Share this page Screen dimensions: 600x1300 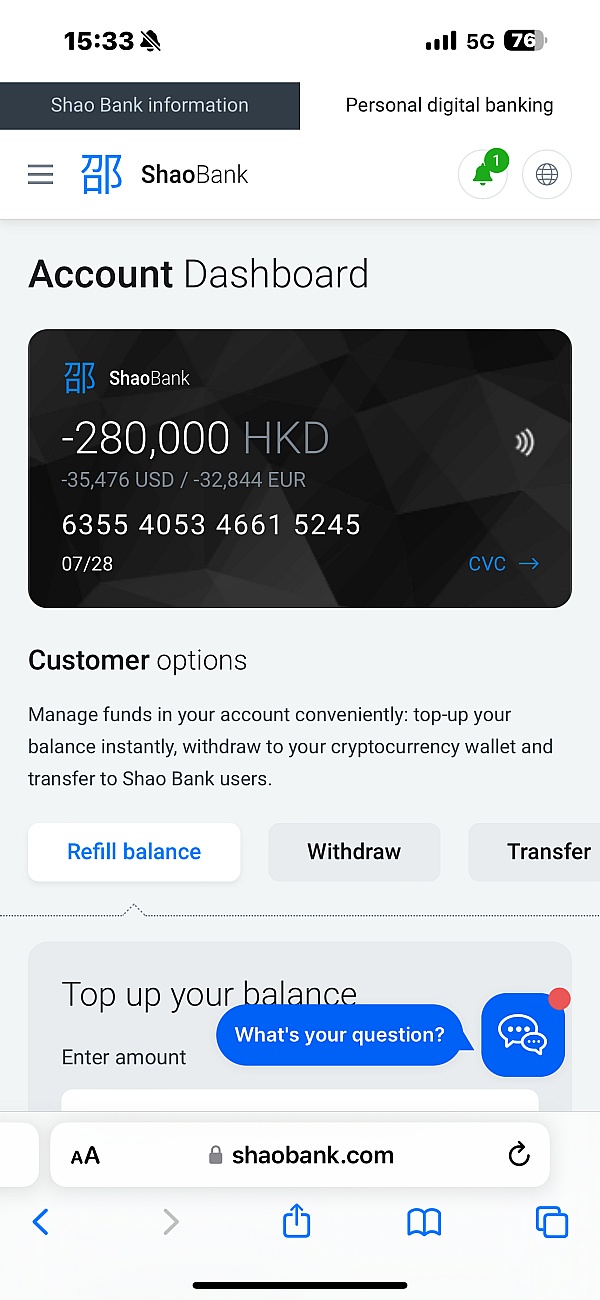point(297,1220)
